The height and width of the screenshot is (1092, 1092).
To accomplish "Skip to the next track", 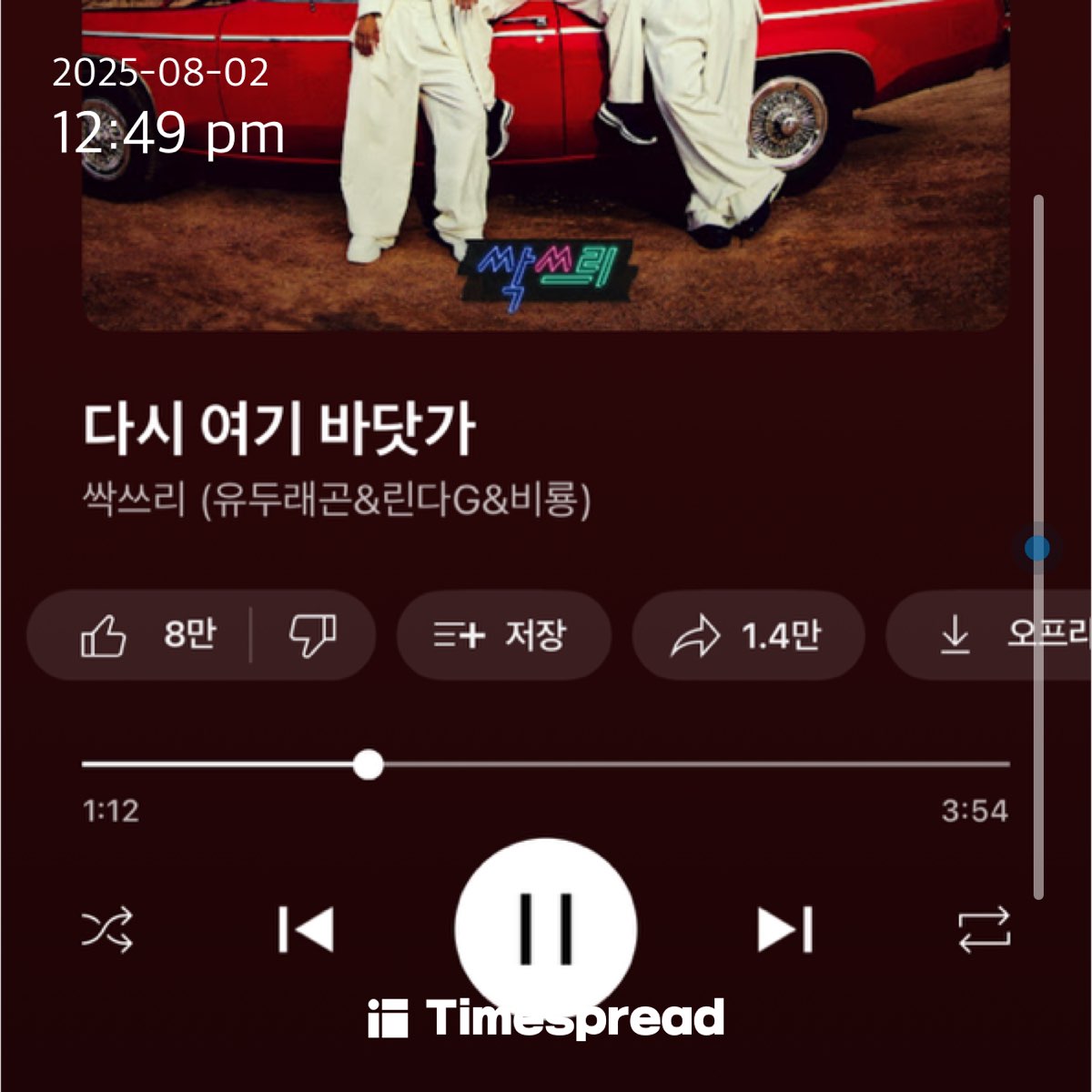I will (x=784, y=930).
